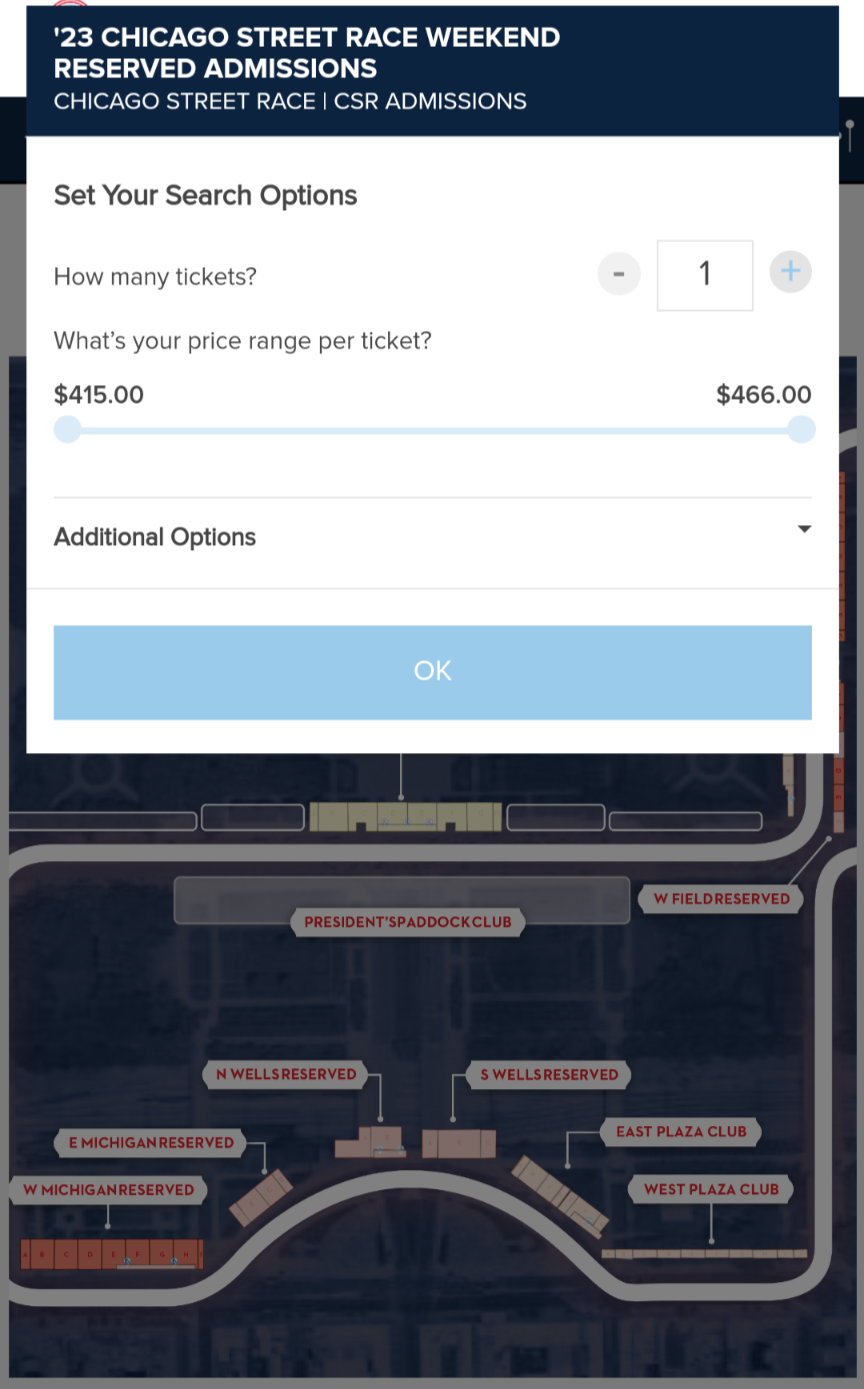The height and width of the screenshot is (1389, 864).
Task: Increase the ticket quantity with plus
Action: (x=790, y=272)
